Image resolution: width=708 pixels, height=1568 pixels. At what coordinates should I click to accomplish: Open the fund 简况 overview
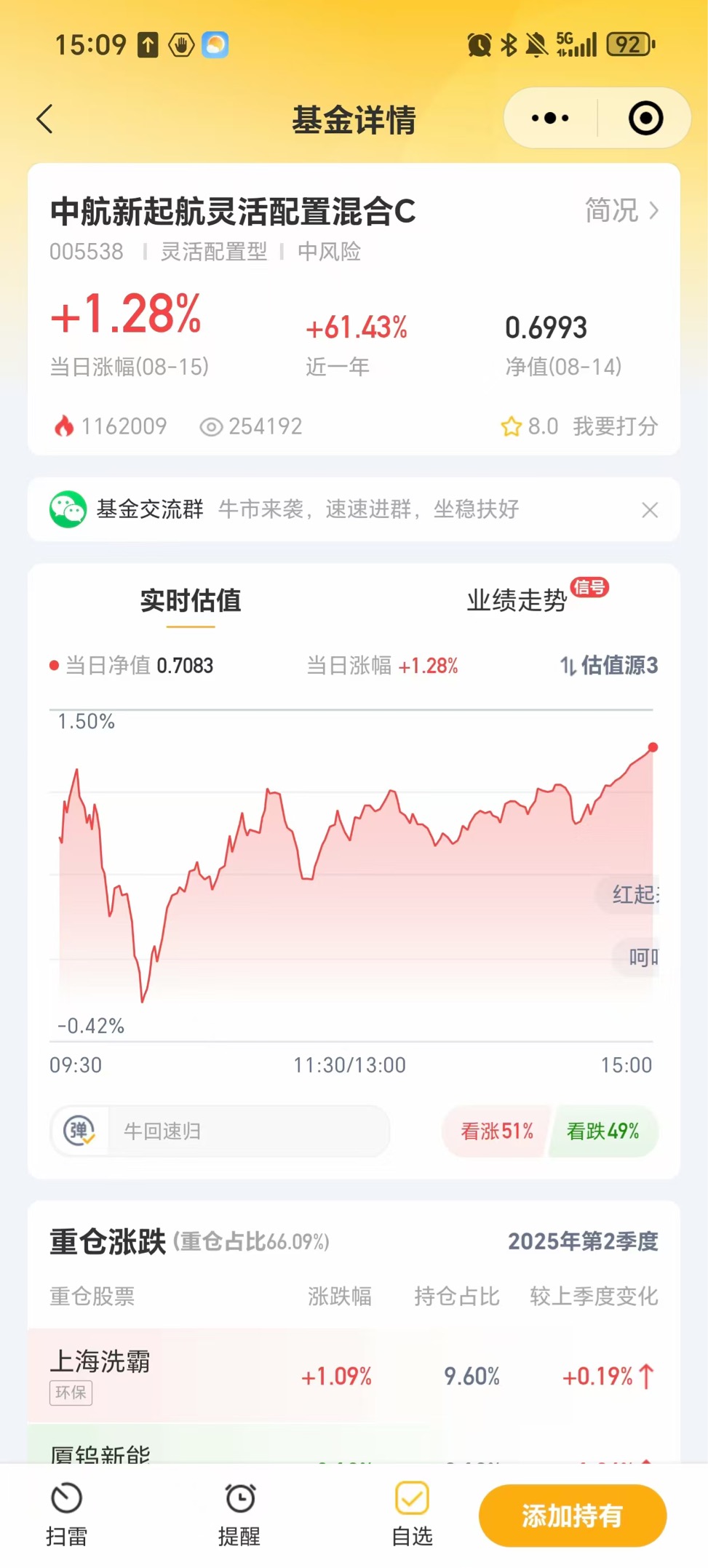(x=622, y=210)
